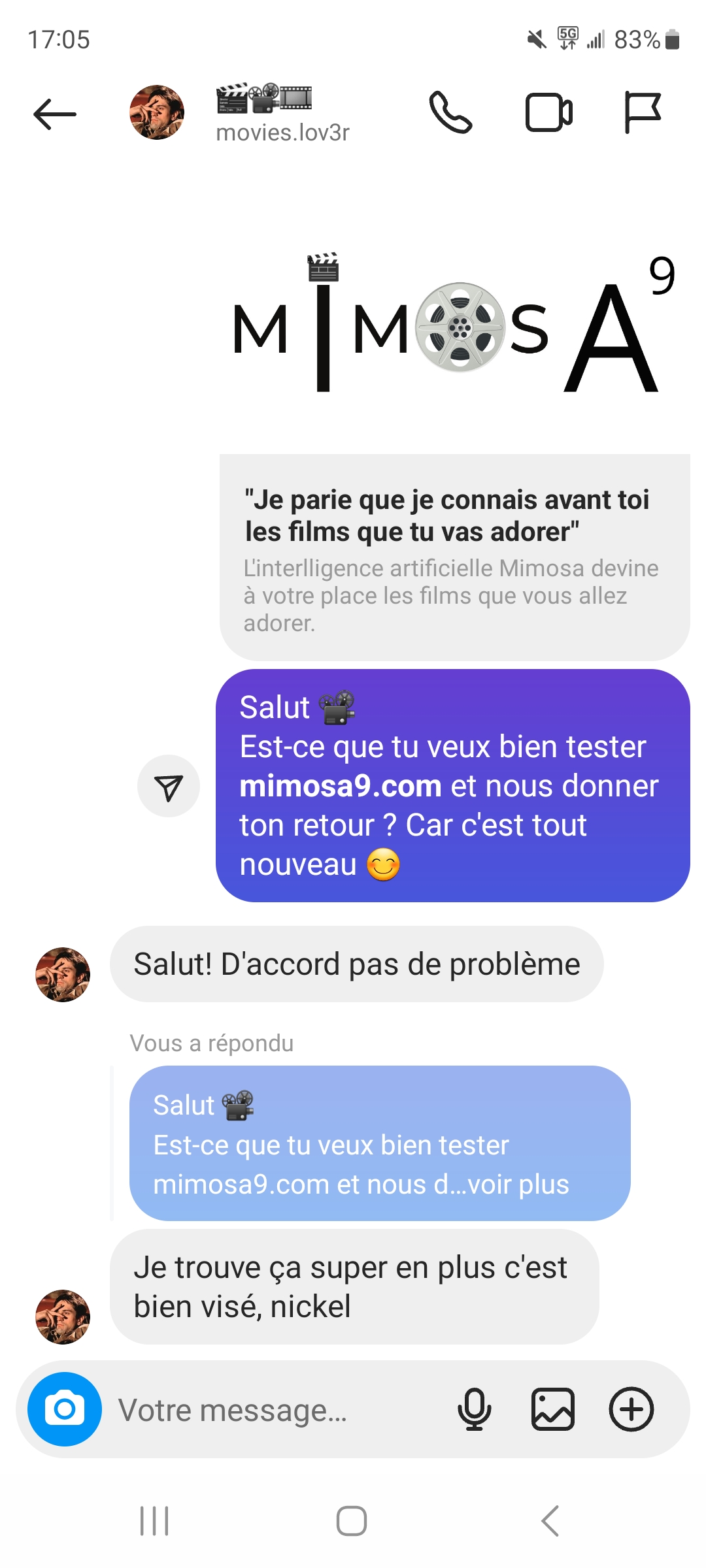
Task: Start a voice call
Action: pos(450,113)
